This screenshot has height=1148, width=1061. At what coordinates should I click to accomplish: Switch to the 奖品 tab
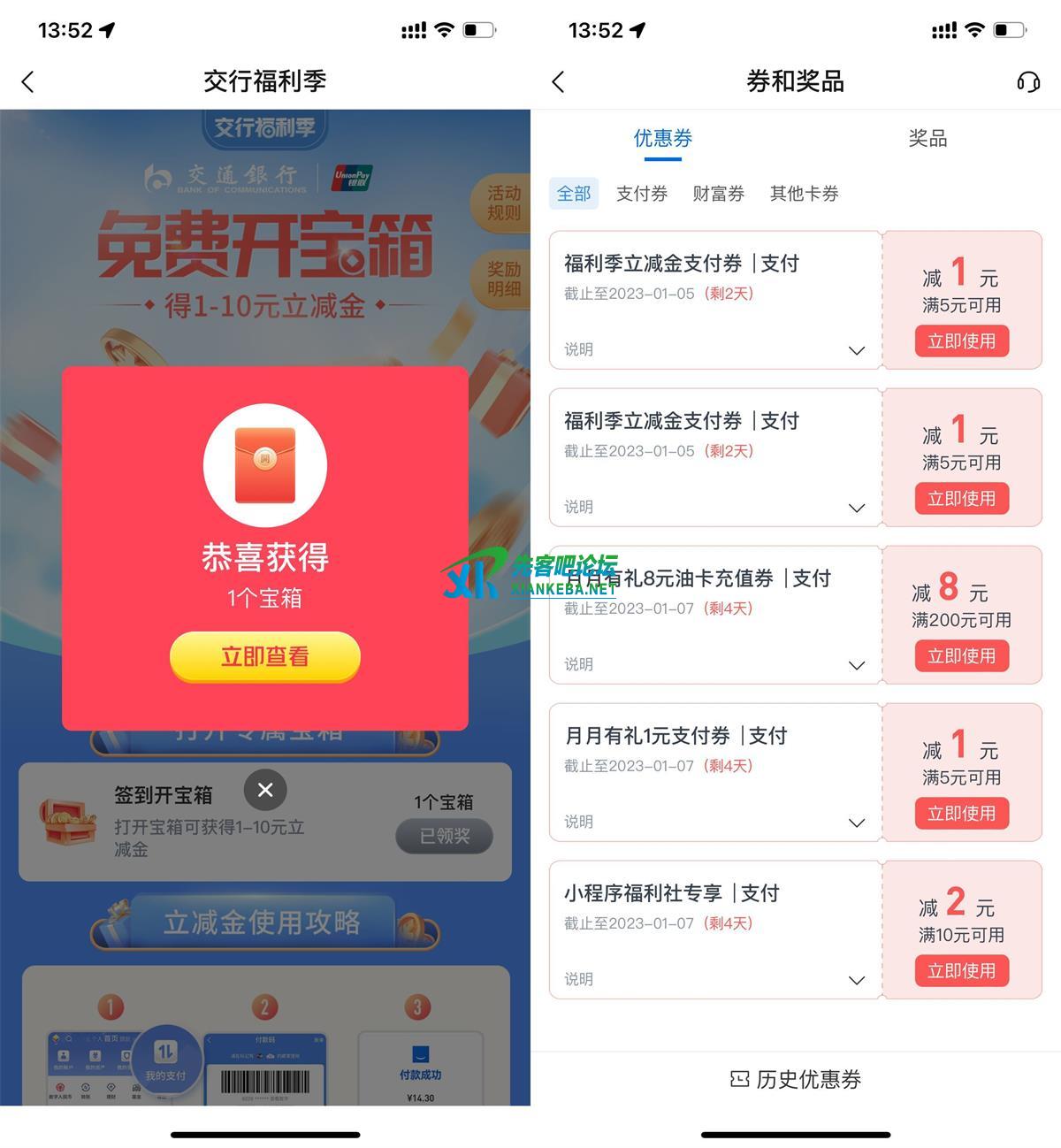[927, 138]
